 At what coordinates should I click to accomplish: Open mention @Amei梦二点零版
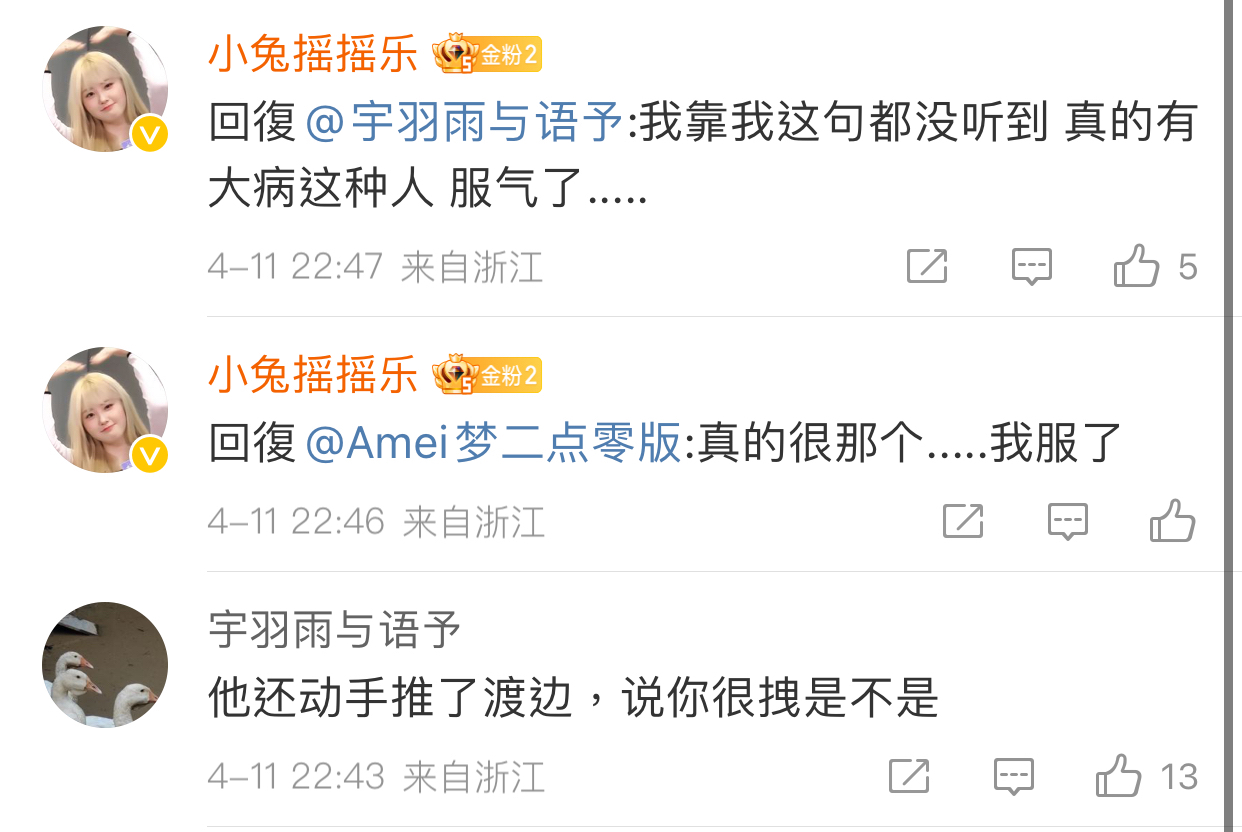click(493, 444)
